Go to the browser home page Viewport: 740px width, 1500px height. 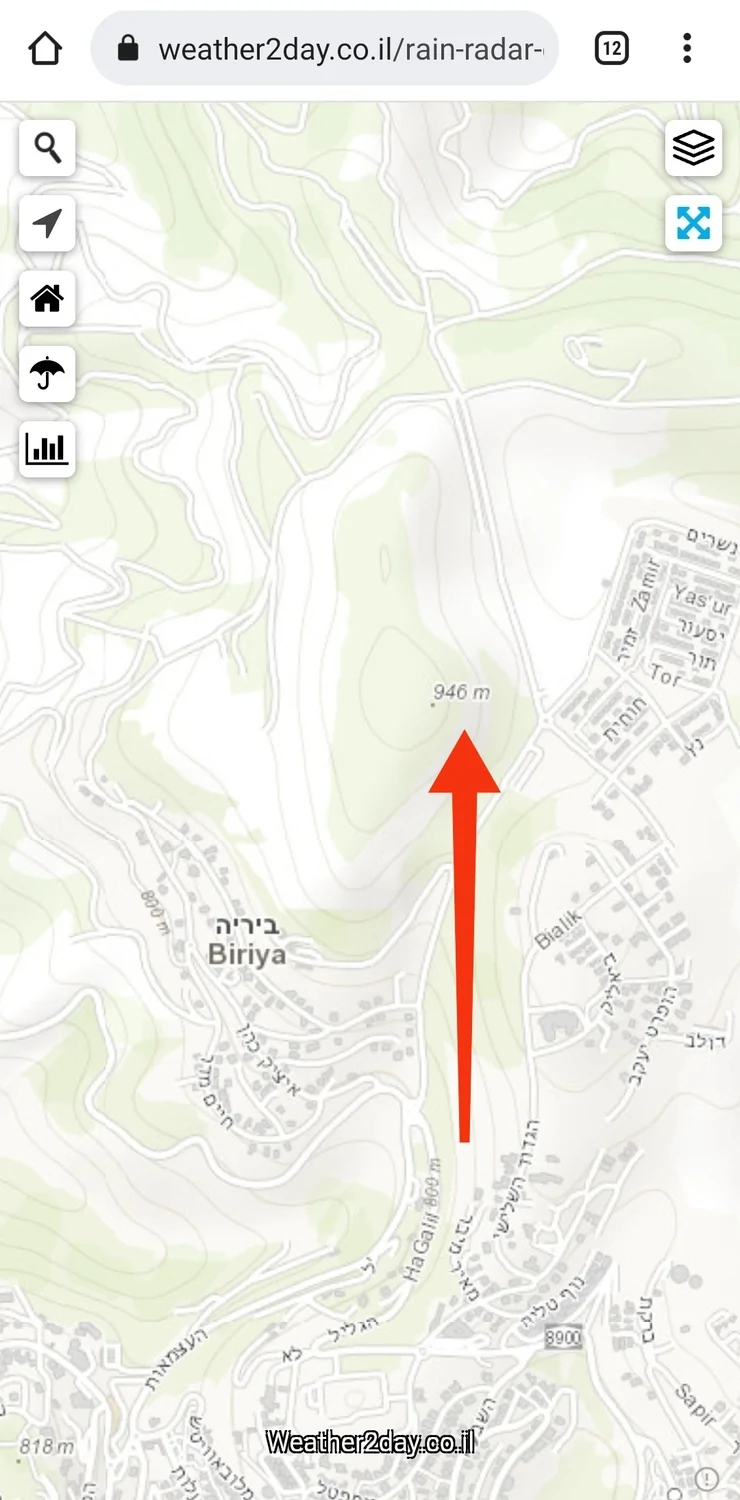pyautogui.click(x=45, y=48)
